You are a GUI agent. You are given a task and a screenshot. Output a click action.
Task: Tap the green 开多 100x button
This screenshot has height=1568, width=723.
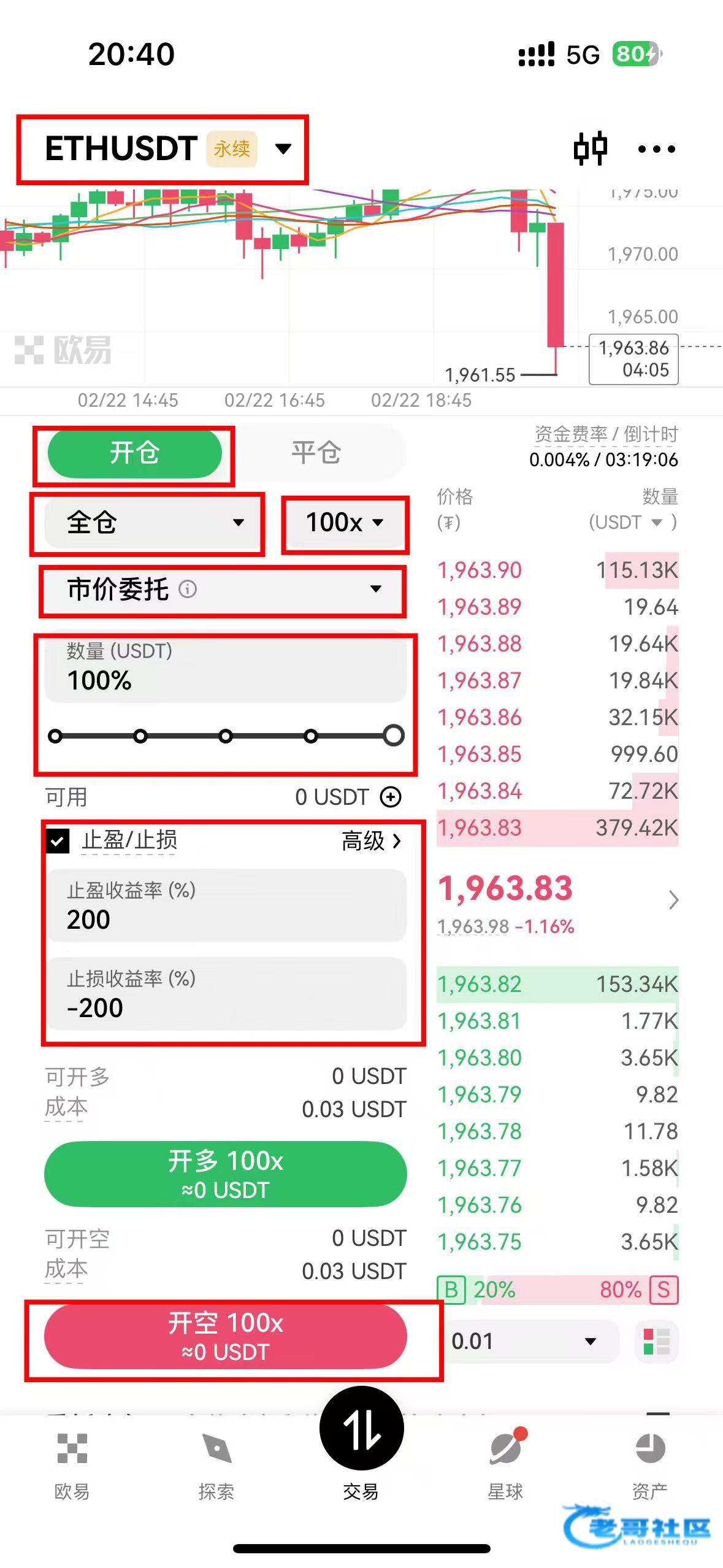(x=225, y=1174)
